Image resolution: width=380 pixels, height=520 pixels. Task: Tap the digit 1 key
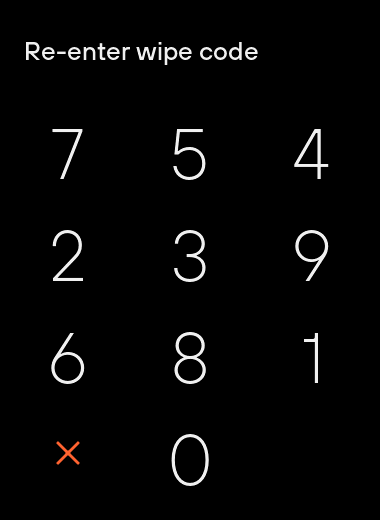[312, 358]
